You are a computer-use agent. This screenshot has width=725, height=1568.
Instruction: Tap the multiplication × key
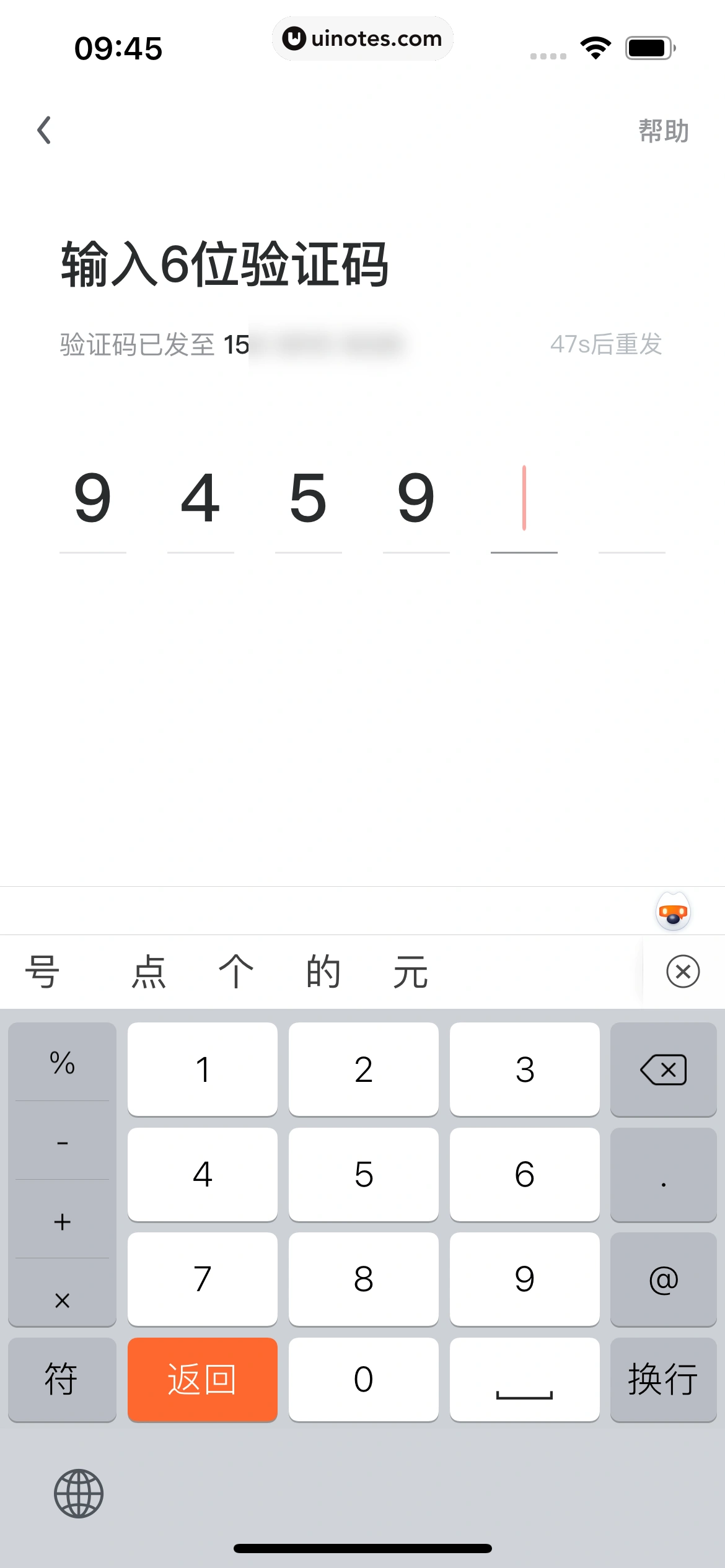(62, 1300)
